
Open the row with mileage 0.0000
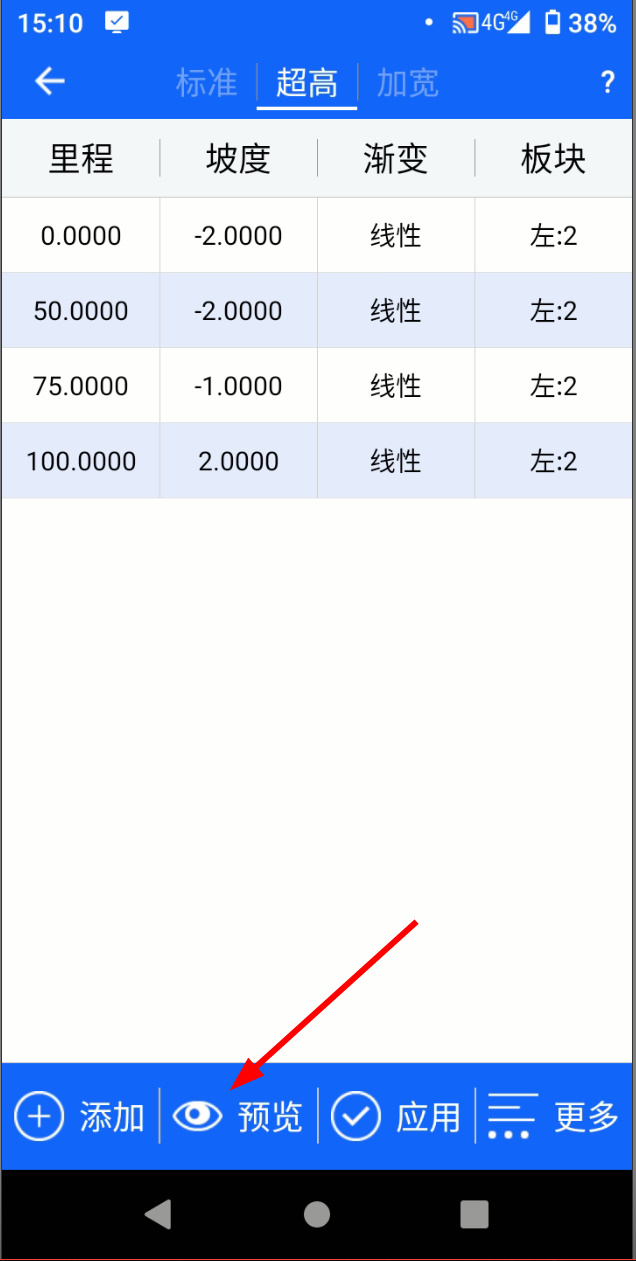click(x=318, y=236)
